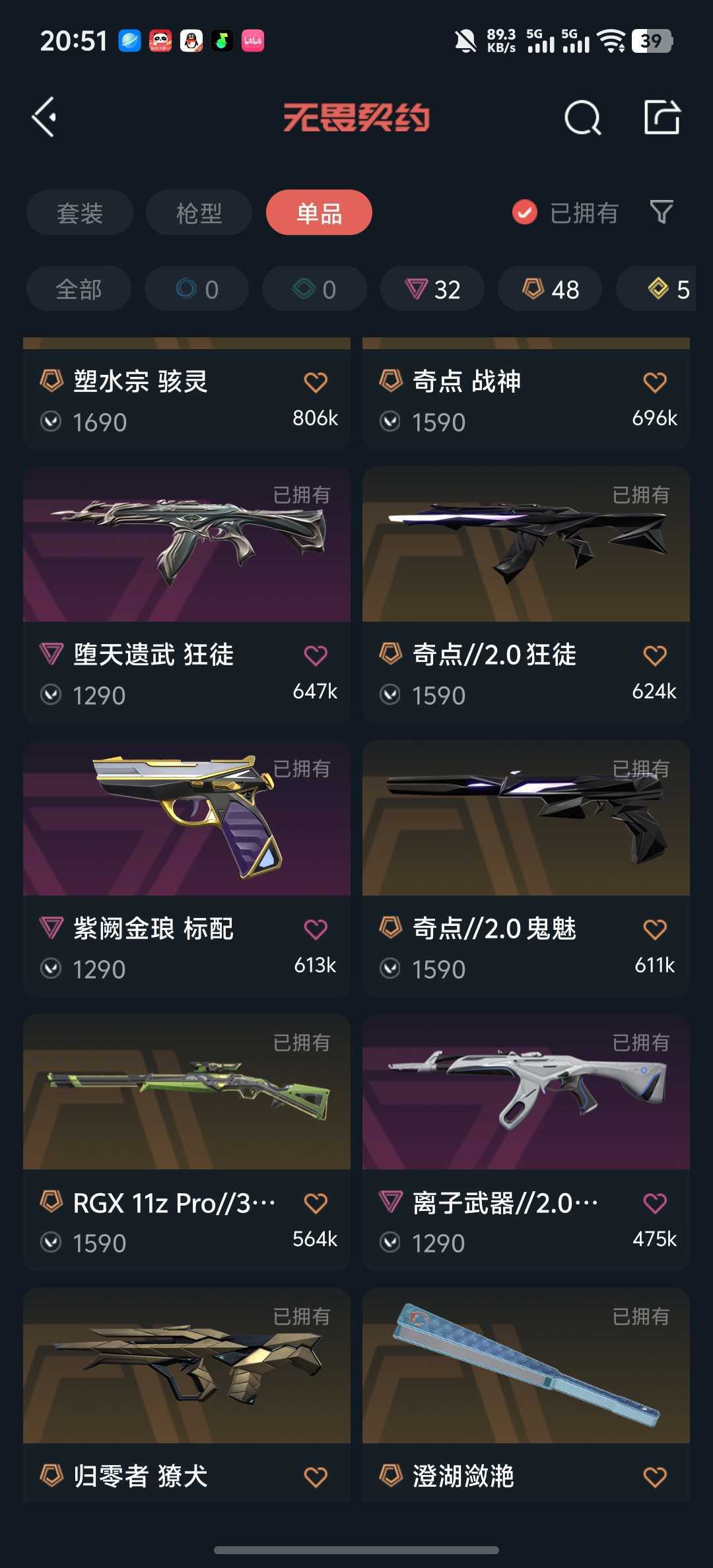
Task: Select the 全部 rarity chip
Action: [x=79, y=289]
